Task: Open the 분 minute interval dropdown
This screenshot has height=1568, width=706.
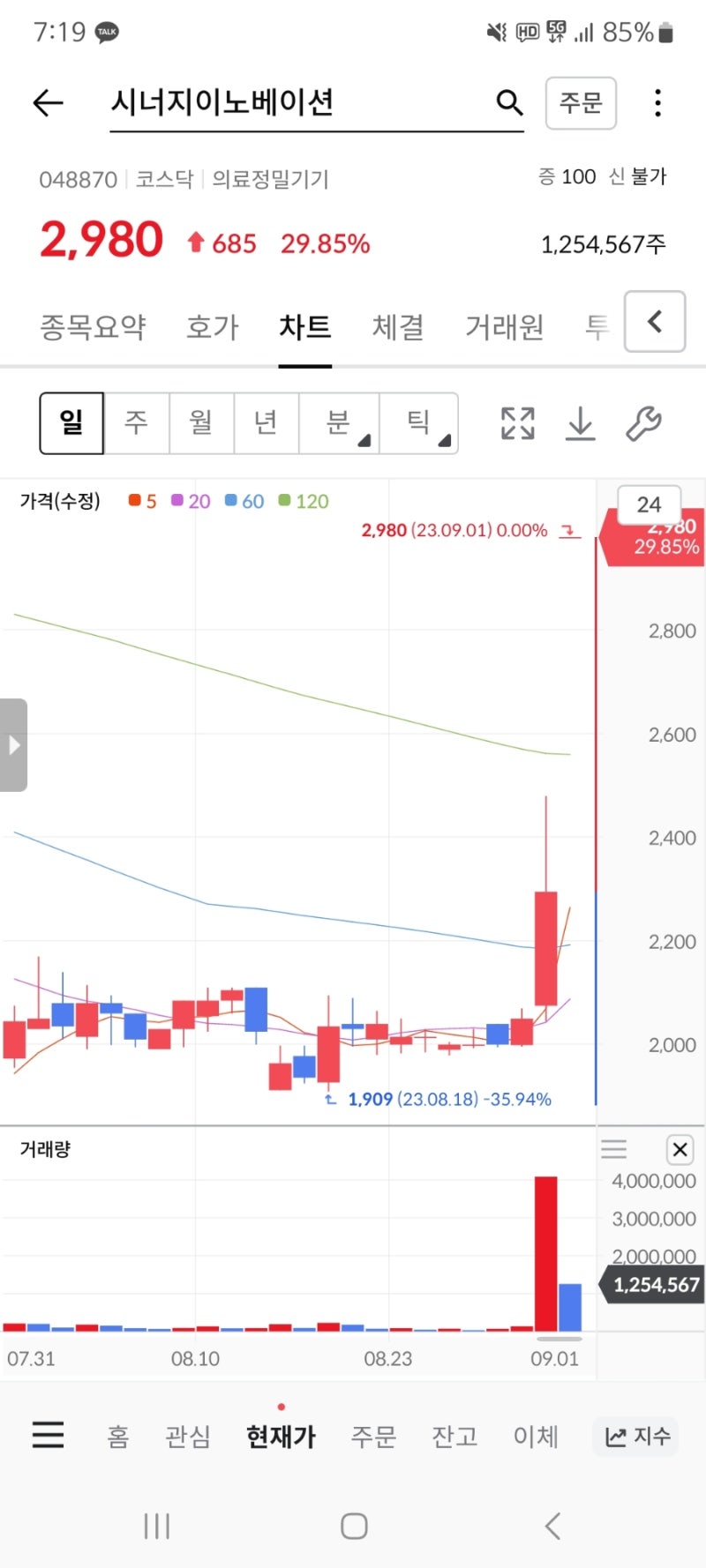Action: [339, 423]
